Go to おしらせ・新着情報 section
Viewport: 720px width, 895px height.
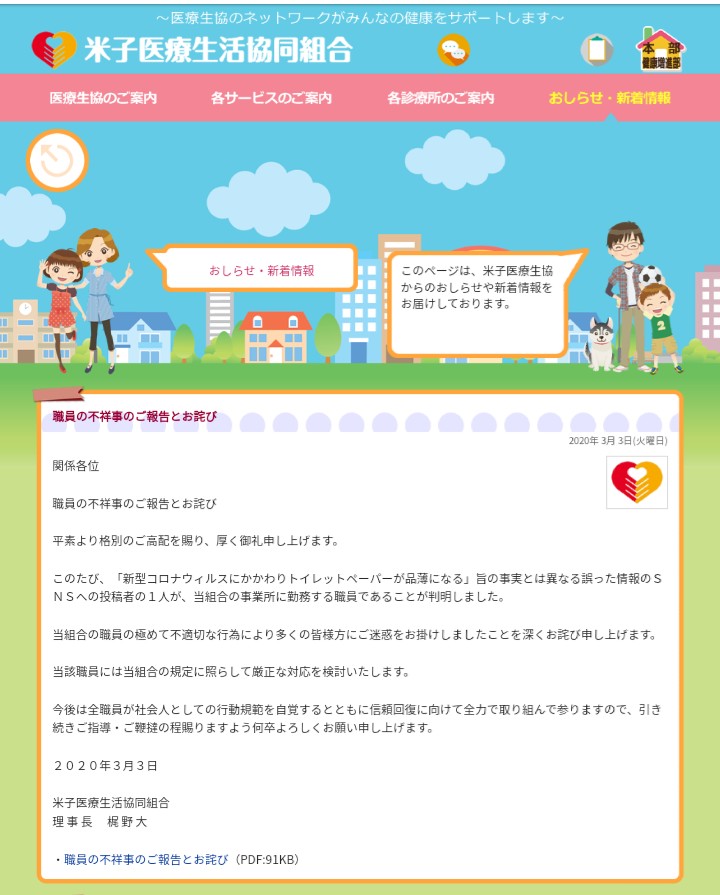(x=609, y=98)
